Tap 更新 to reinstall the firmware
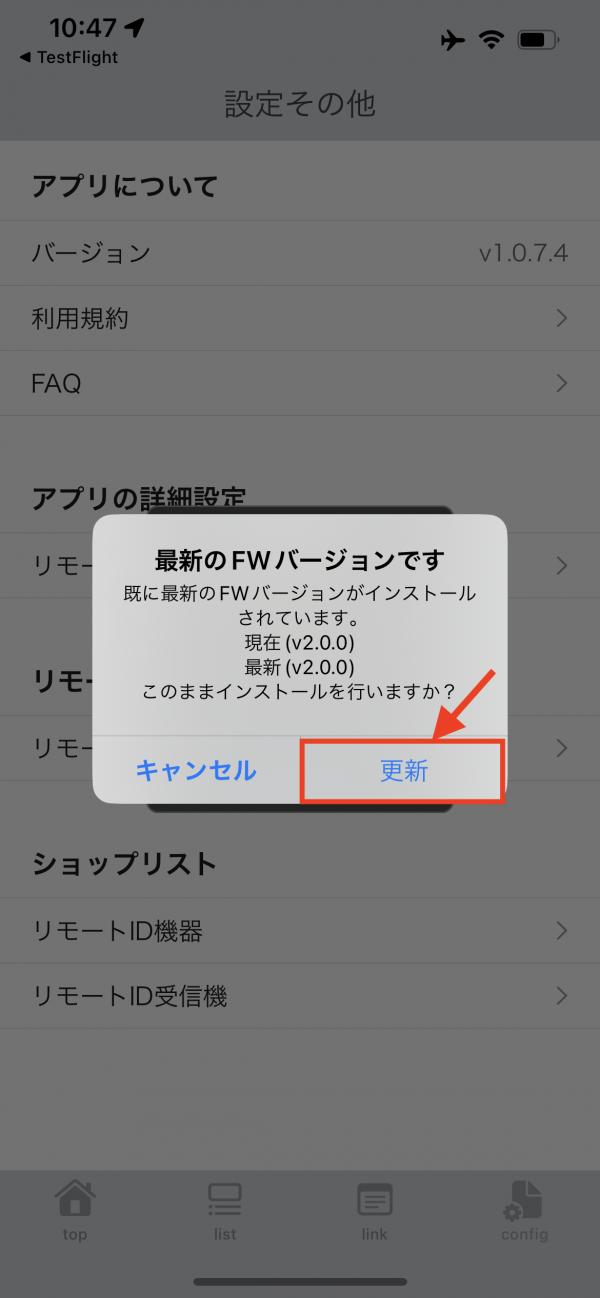 click(x=403, y=770)
